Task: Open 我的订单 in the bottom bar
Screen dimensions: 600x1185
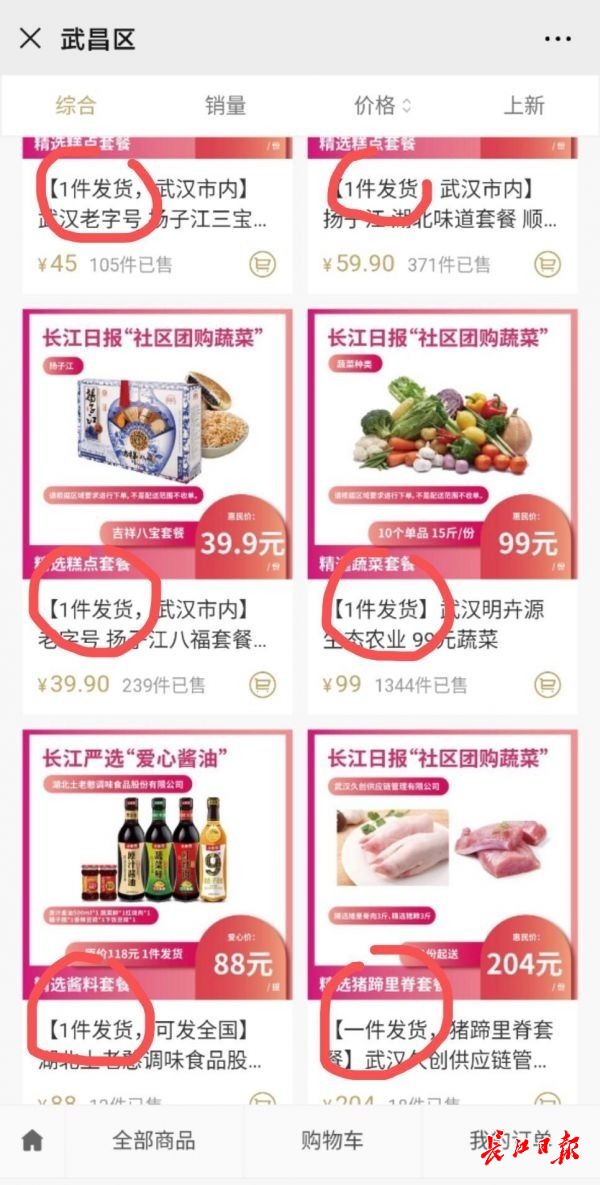Action: tap(510, 1140)
